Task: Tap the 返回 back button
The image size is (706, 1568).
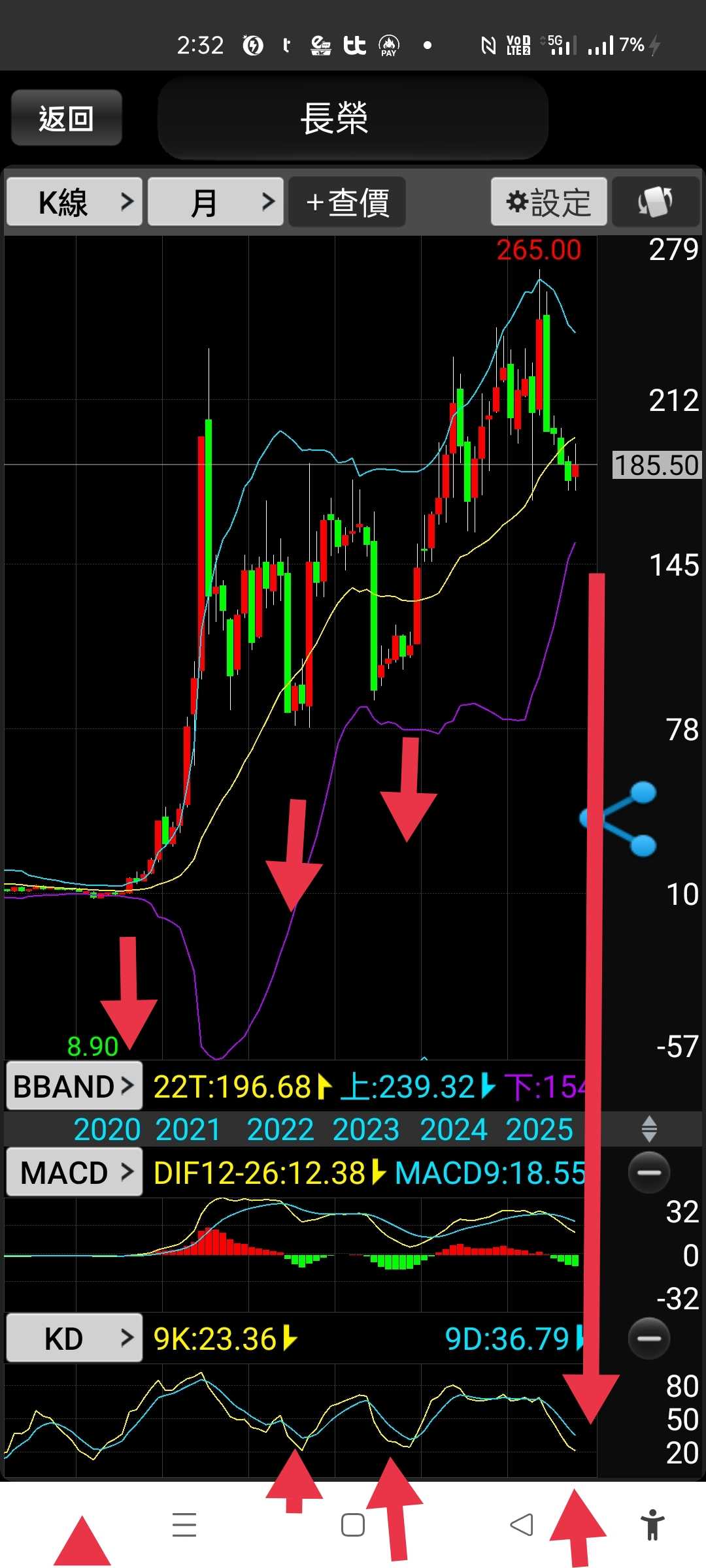Action: [x=66, y=118]
